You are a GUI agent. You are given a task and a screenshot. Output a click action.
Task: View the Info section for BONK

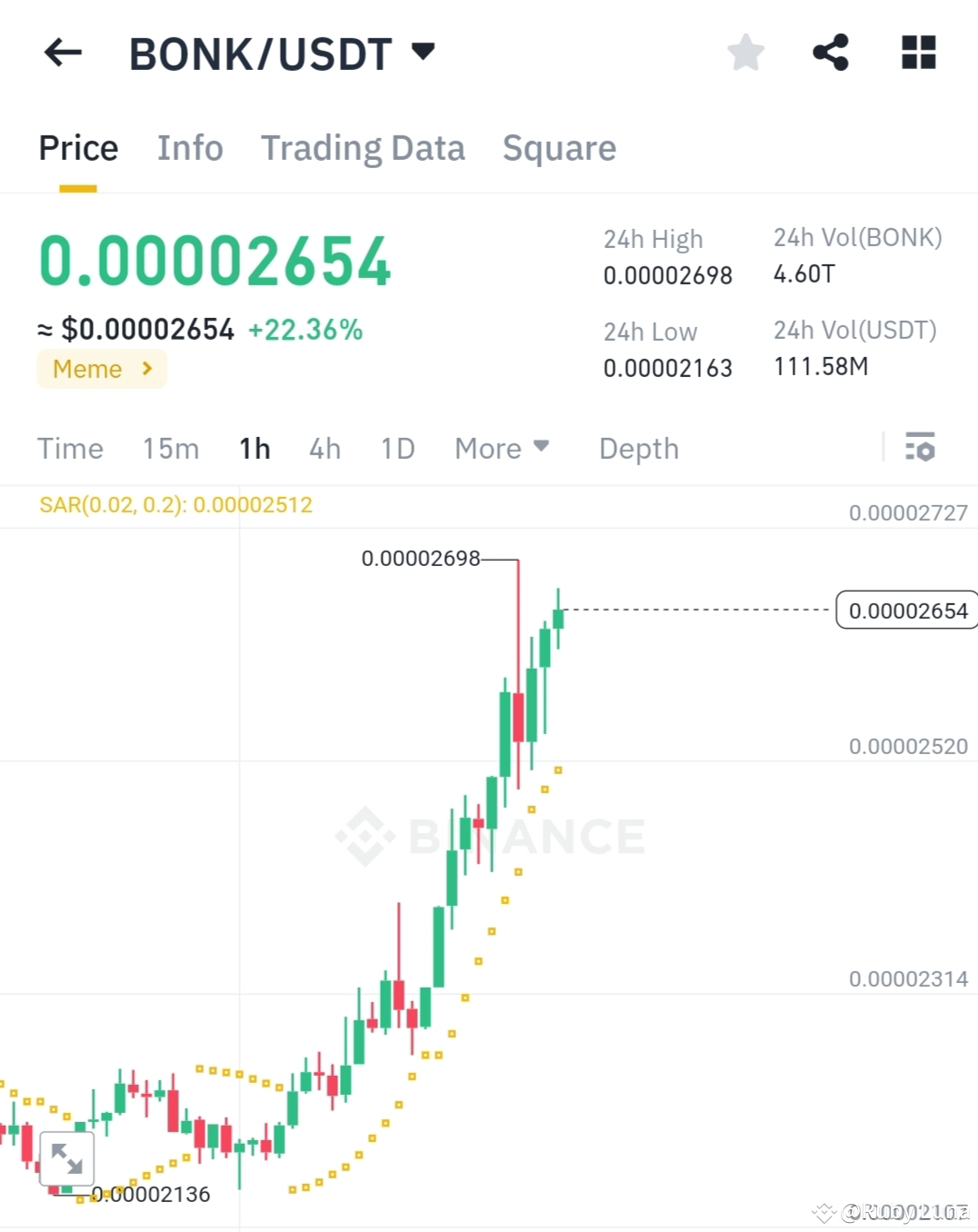pyautogui.click(x=190, y=147)
